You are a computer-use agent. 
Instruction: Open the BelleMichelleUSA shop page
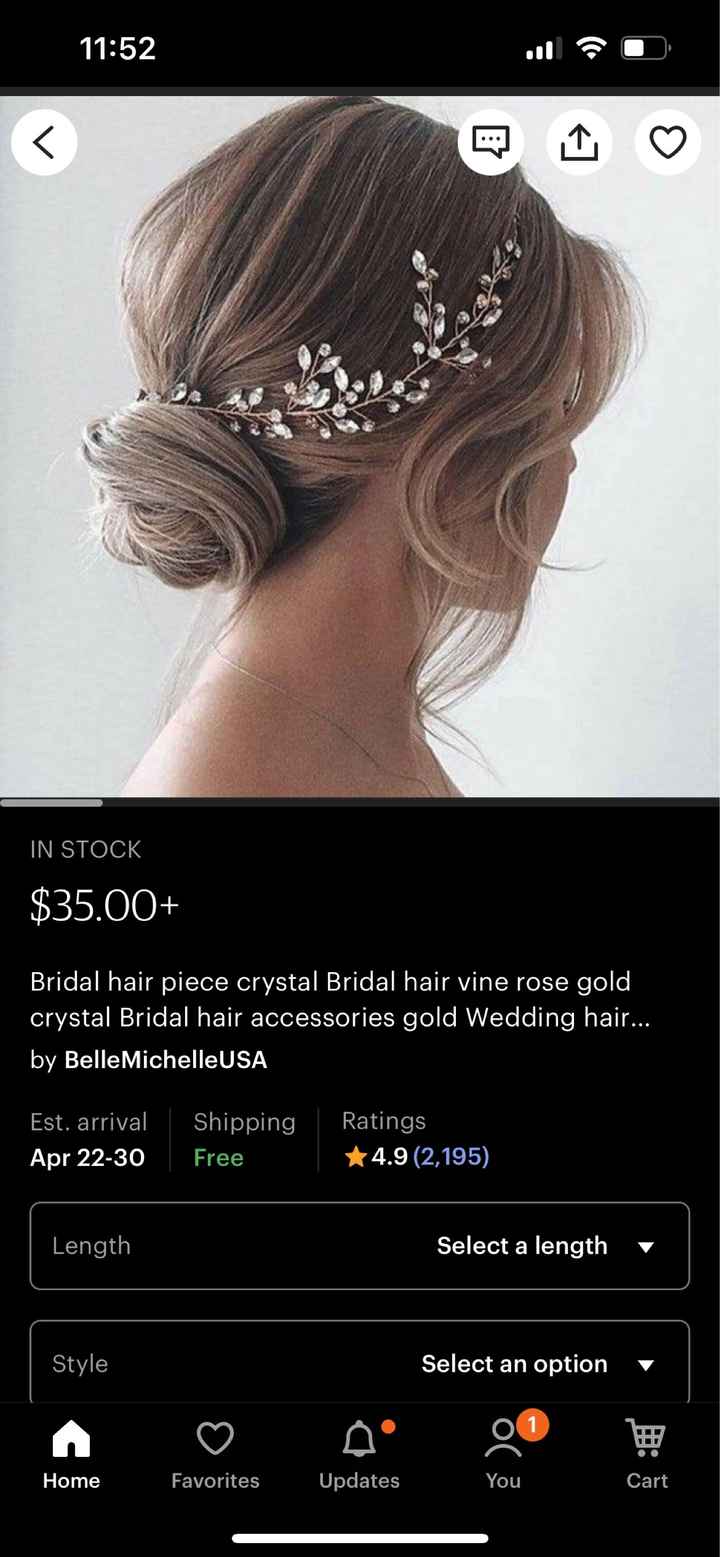[166, 1060]
